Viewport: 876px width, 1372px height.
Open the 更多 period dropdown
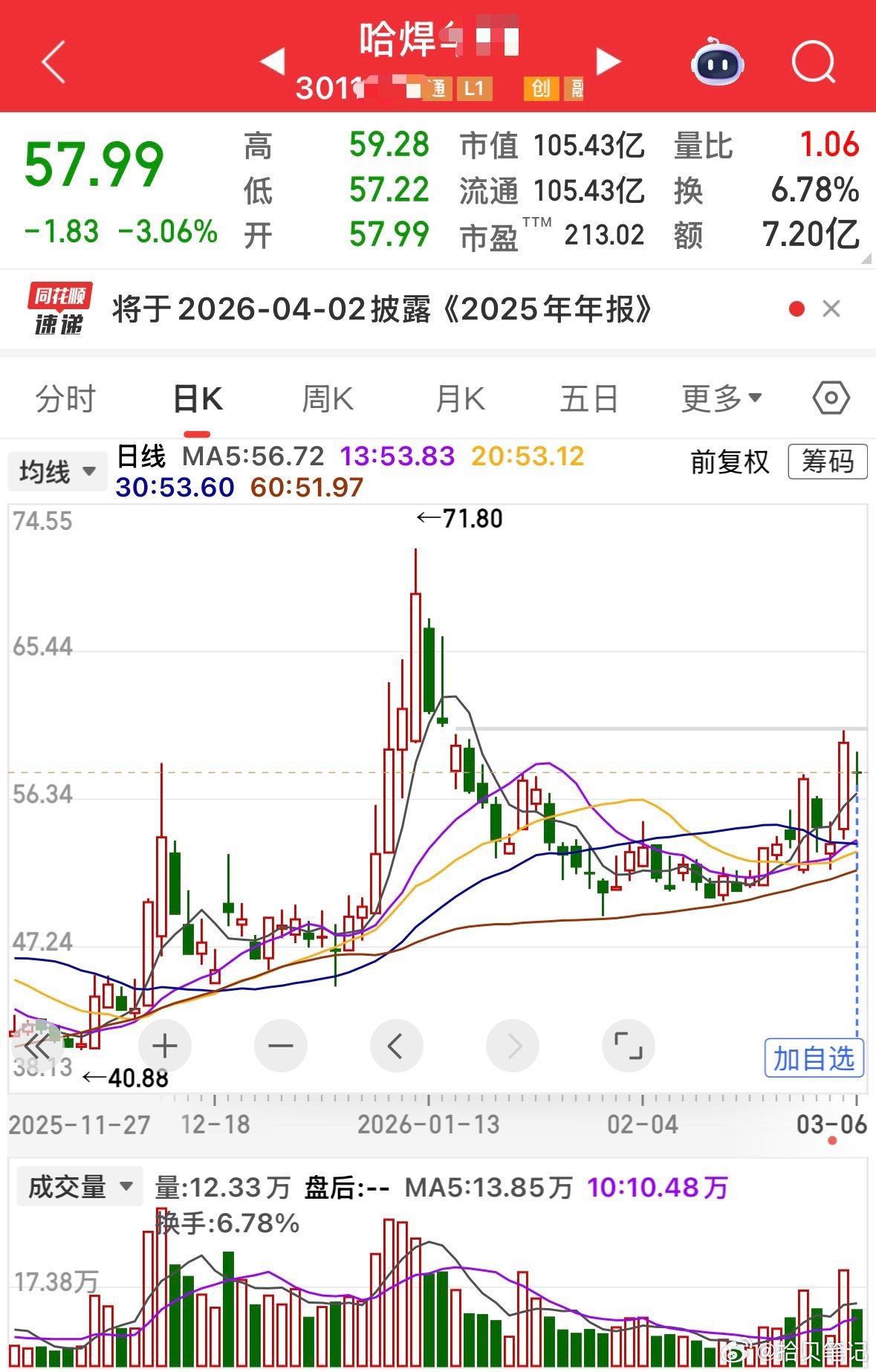pos(719,398)
